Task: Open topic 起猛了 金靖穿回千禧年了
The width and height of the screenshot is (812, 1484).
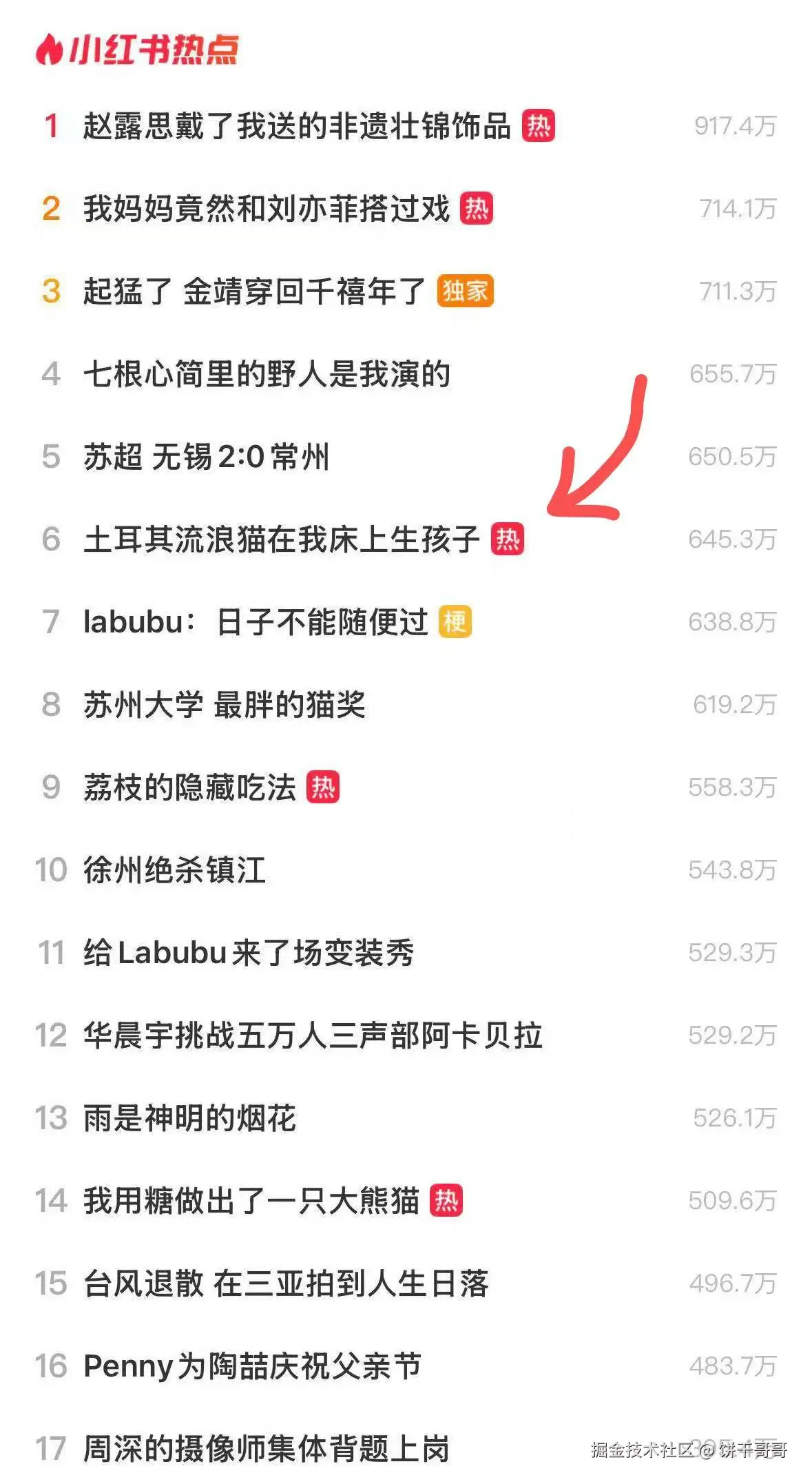Action: coord(253,291)
